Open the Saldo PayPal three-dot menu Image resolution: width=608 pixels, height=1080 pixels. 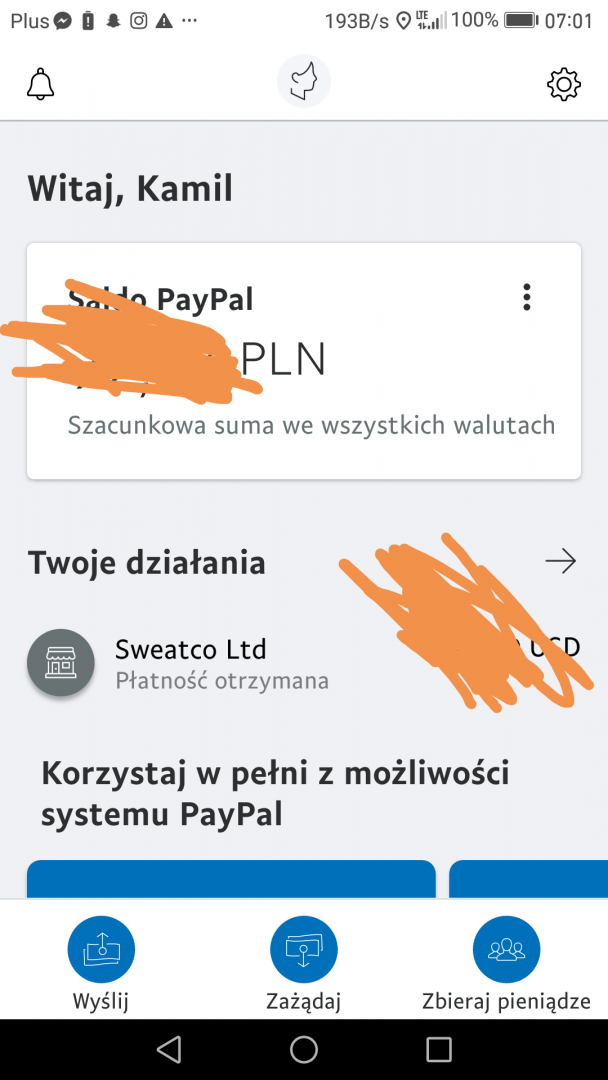[527, 297]
